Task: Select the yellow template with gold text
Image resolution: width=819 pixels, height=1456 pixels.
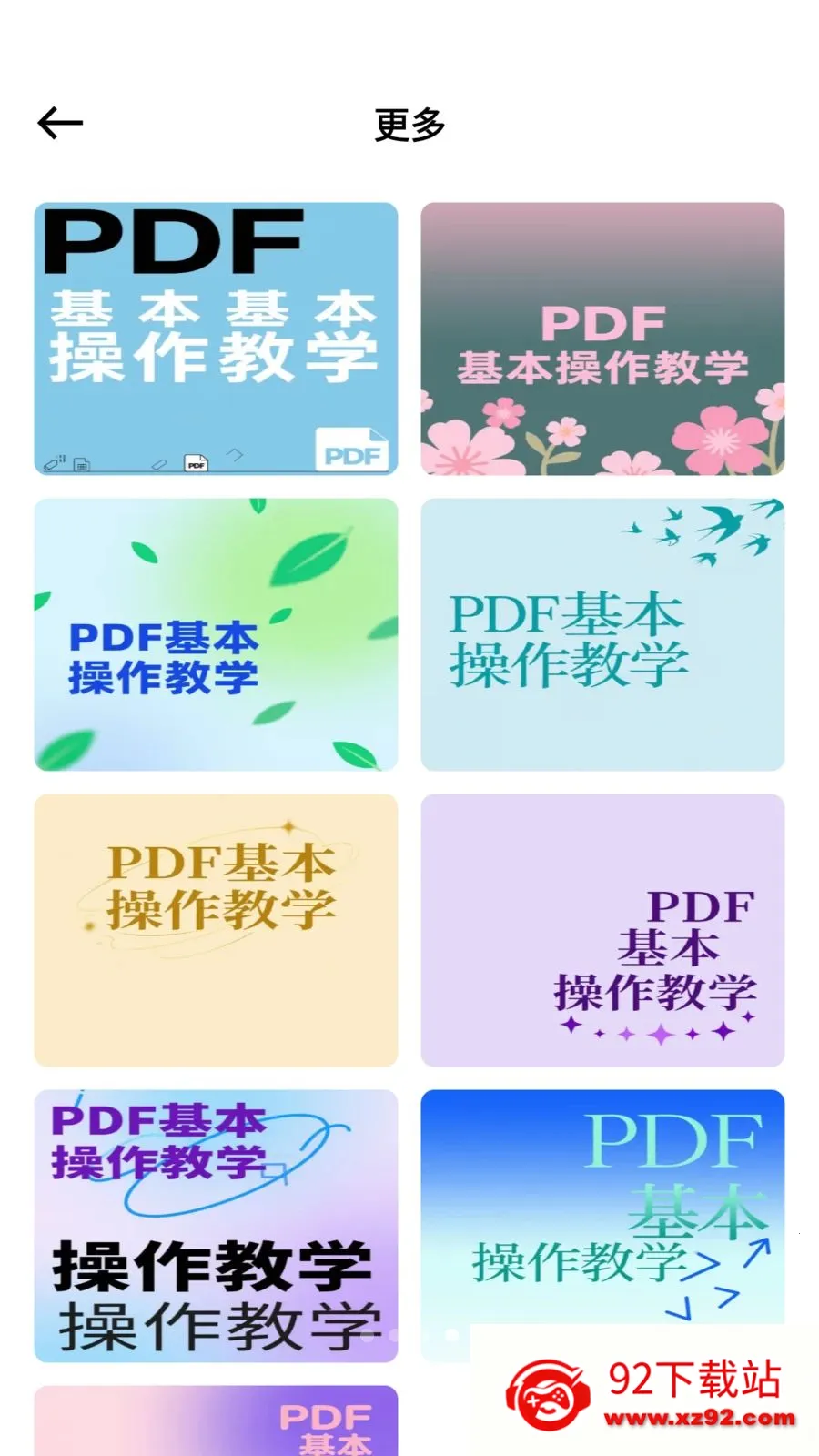Action: (216, 930)
